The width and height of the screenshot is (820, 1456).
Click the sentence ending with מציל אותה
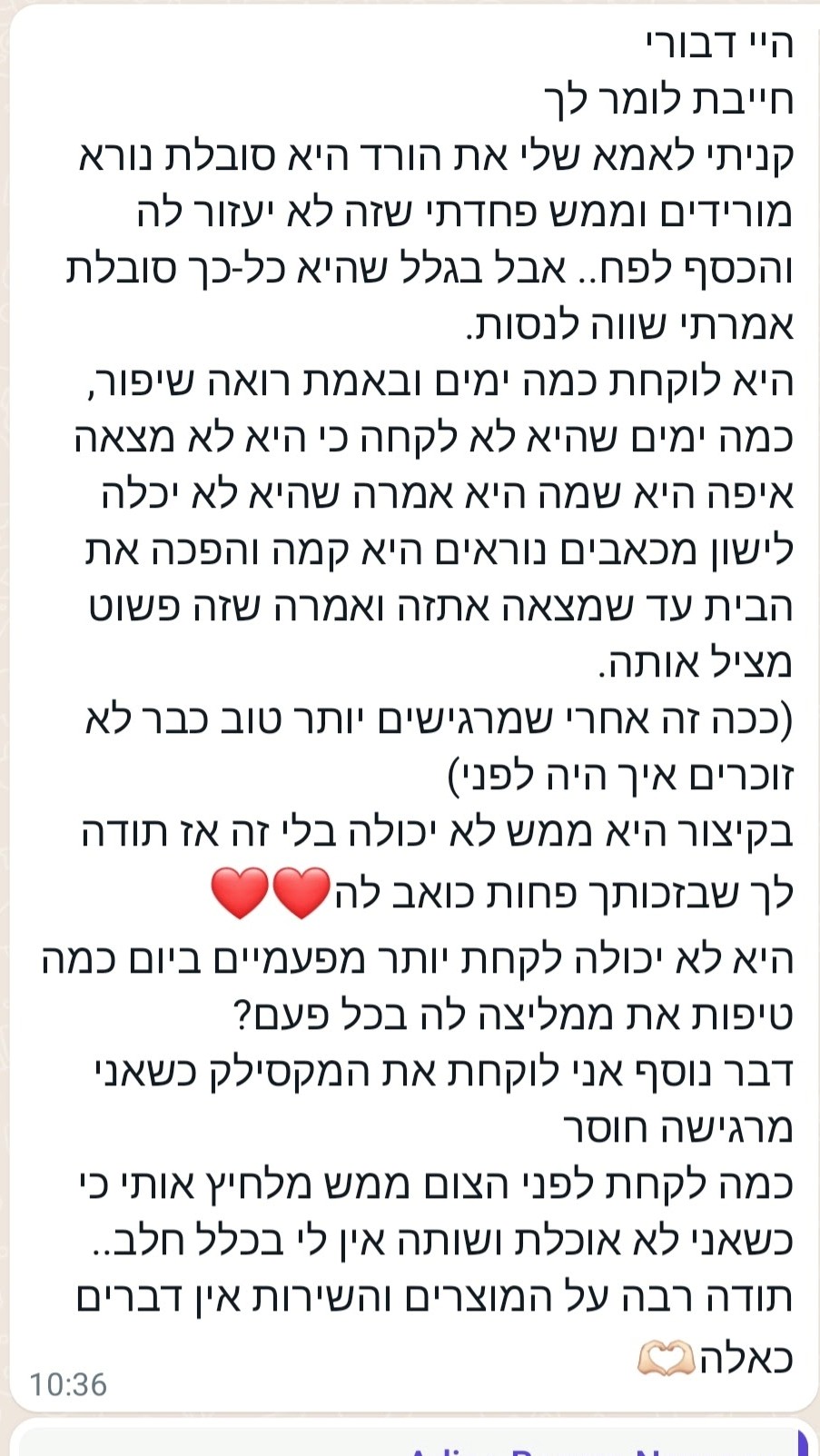(x=690, y=659)
